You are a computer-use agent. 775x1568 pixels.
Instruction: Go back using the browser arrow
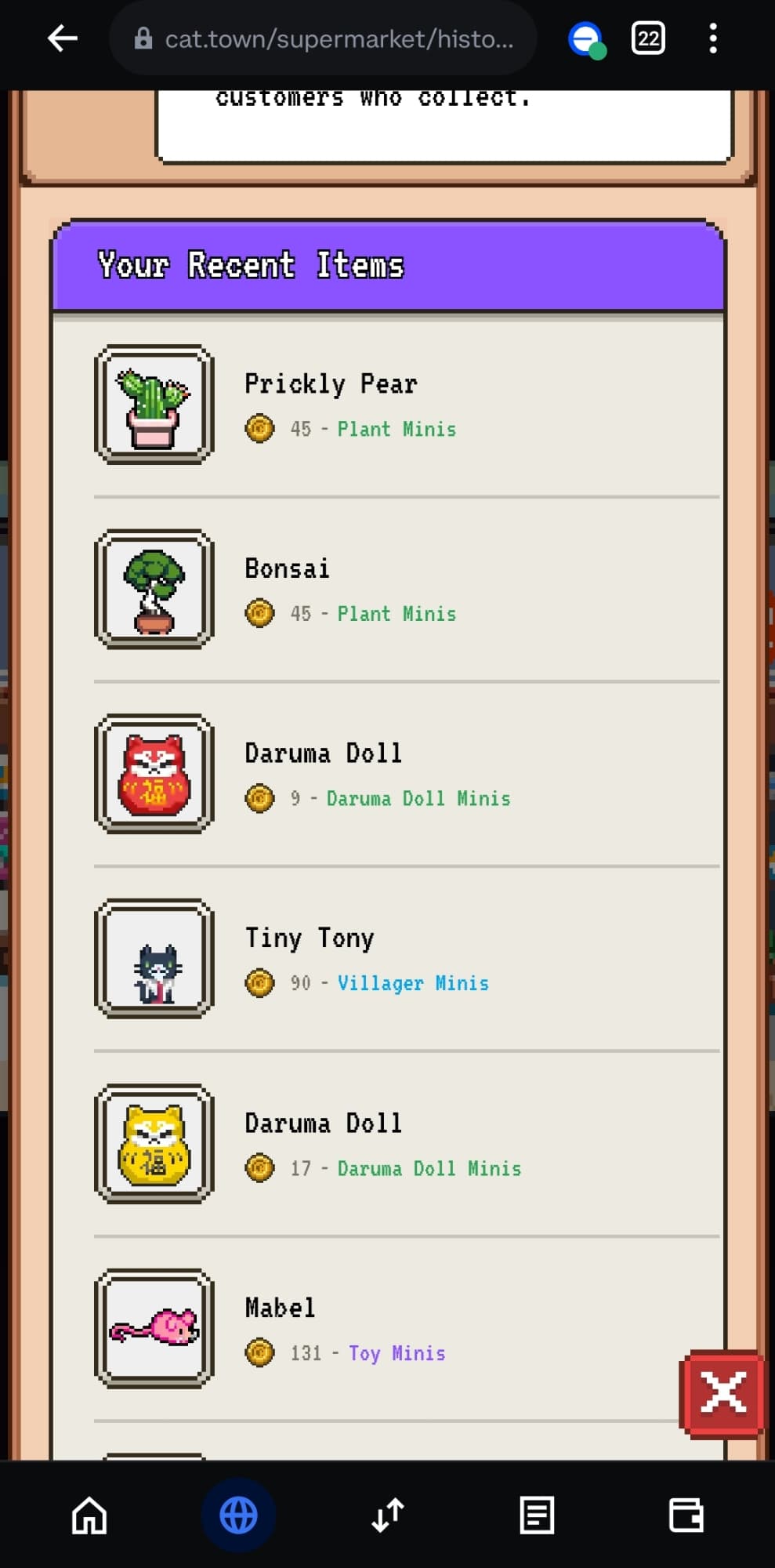tap(63, 38)
